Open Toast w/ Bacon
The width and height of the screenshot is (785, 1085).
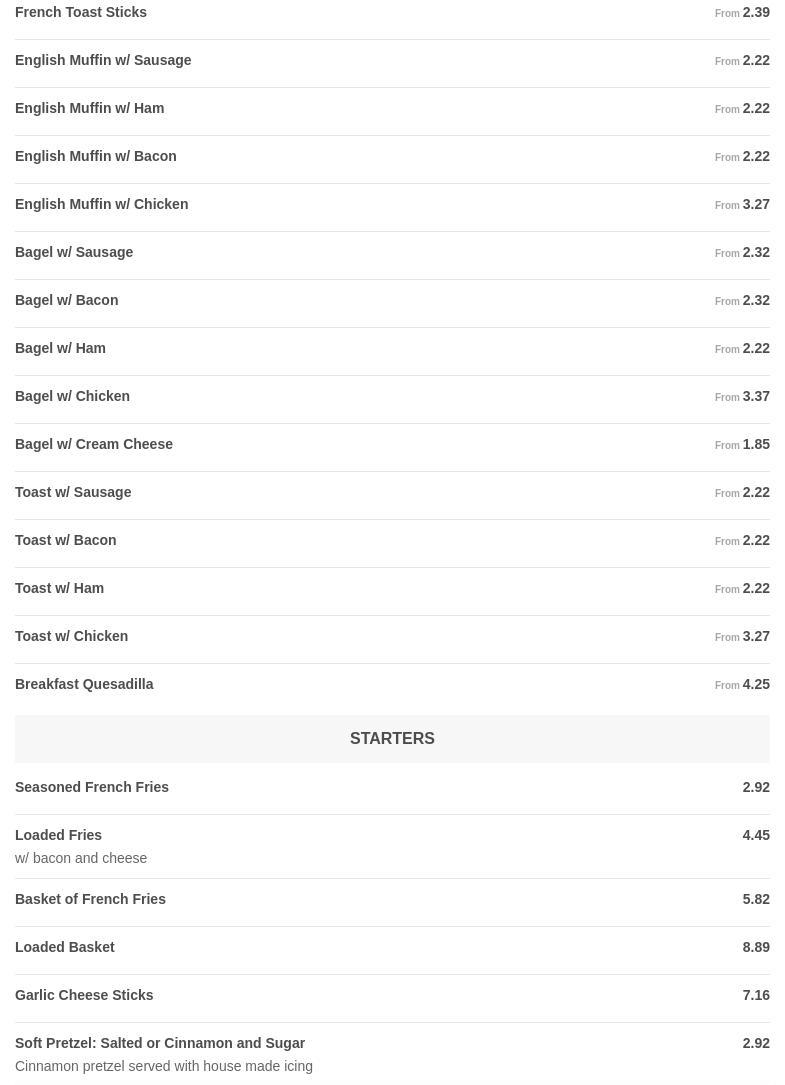[65, 540]
